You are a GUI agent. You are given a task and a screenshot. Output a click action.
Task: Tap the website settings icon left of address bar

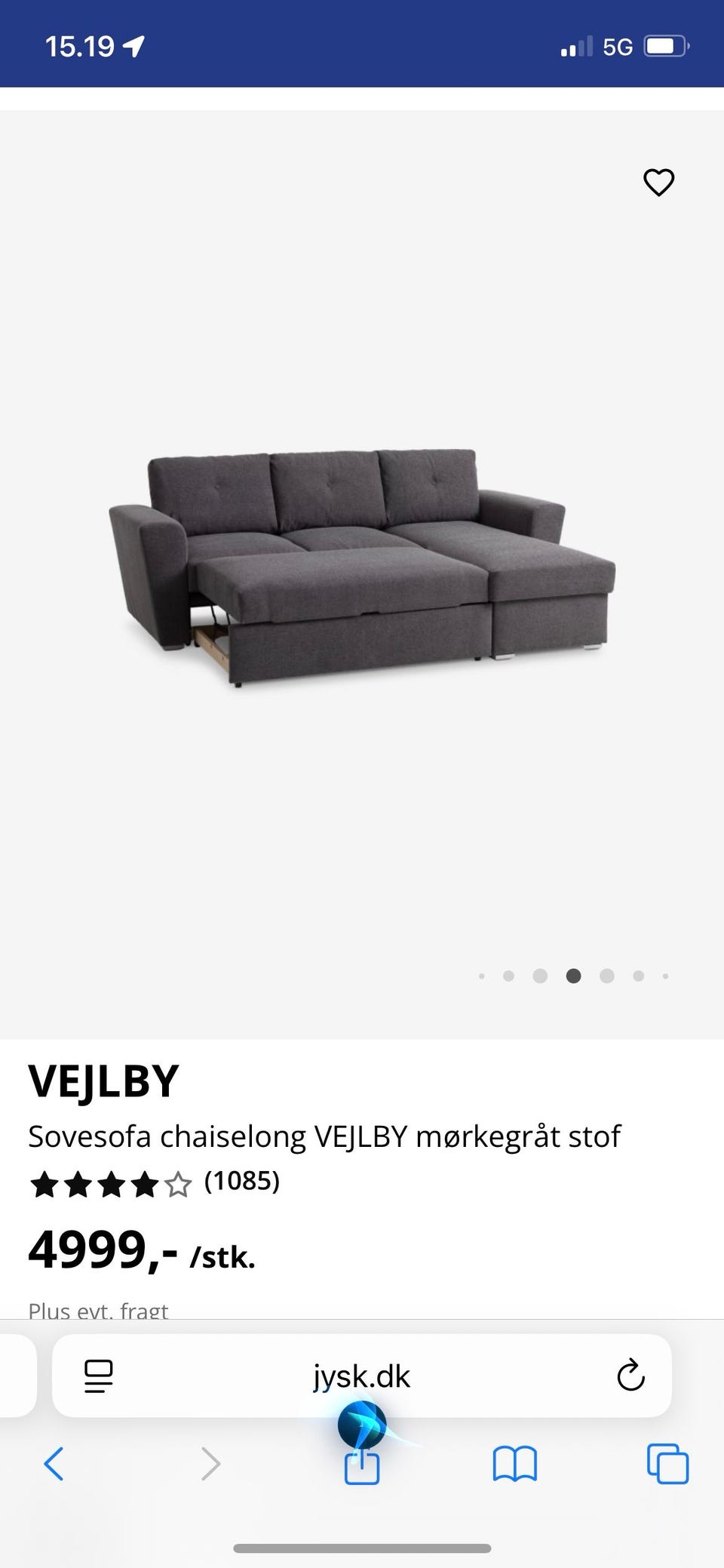coord(97,1376)
